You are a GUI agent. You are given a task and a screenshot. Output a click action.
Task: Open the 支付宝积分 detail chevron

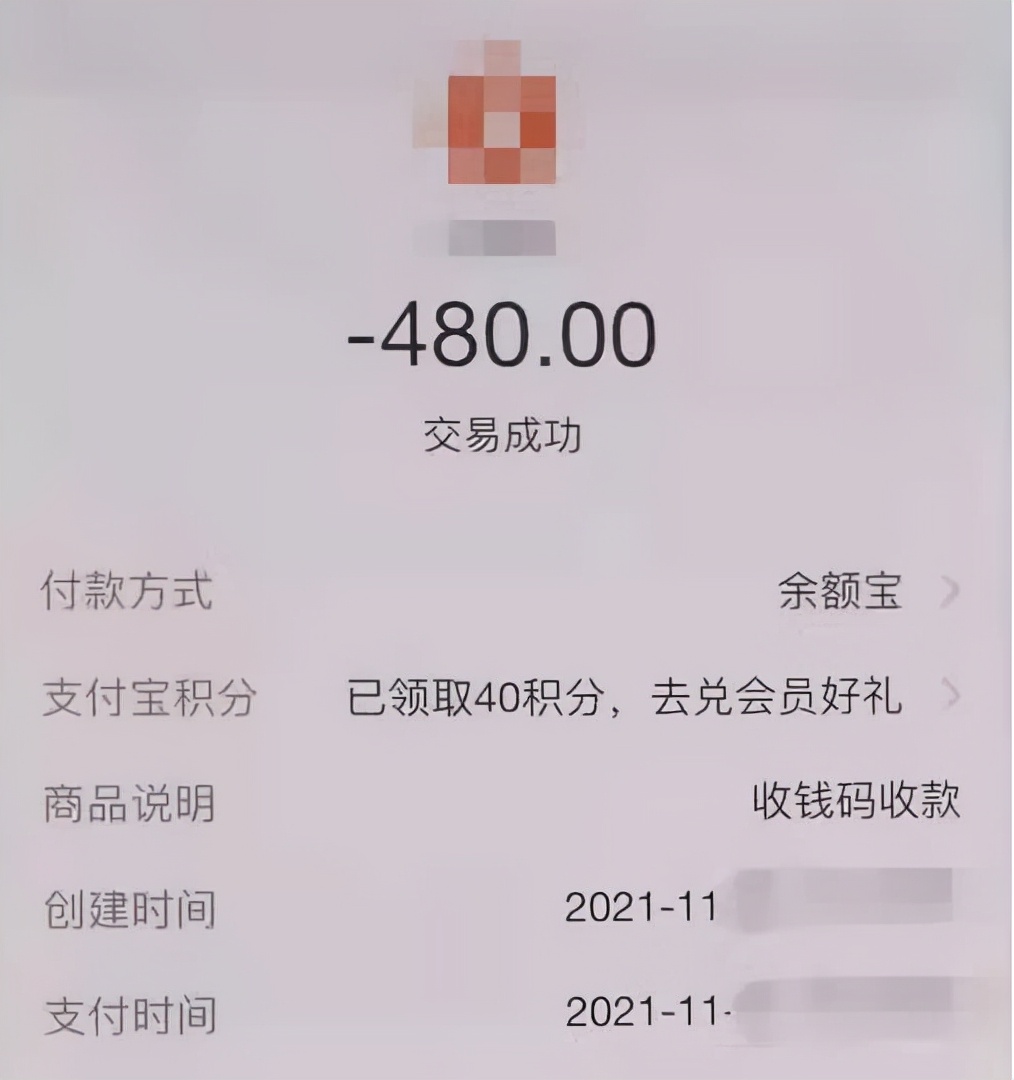pos(953,695)
